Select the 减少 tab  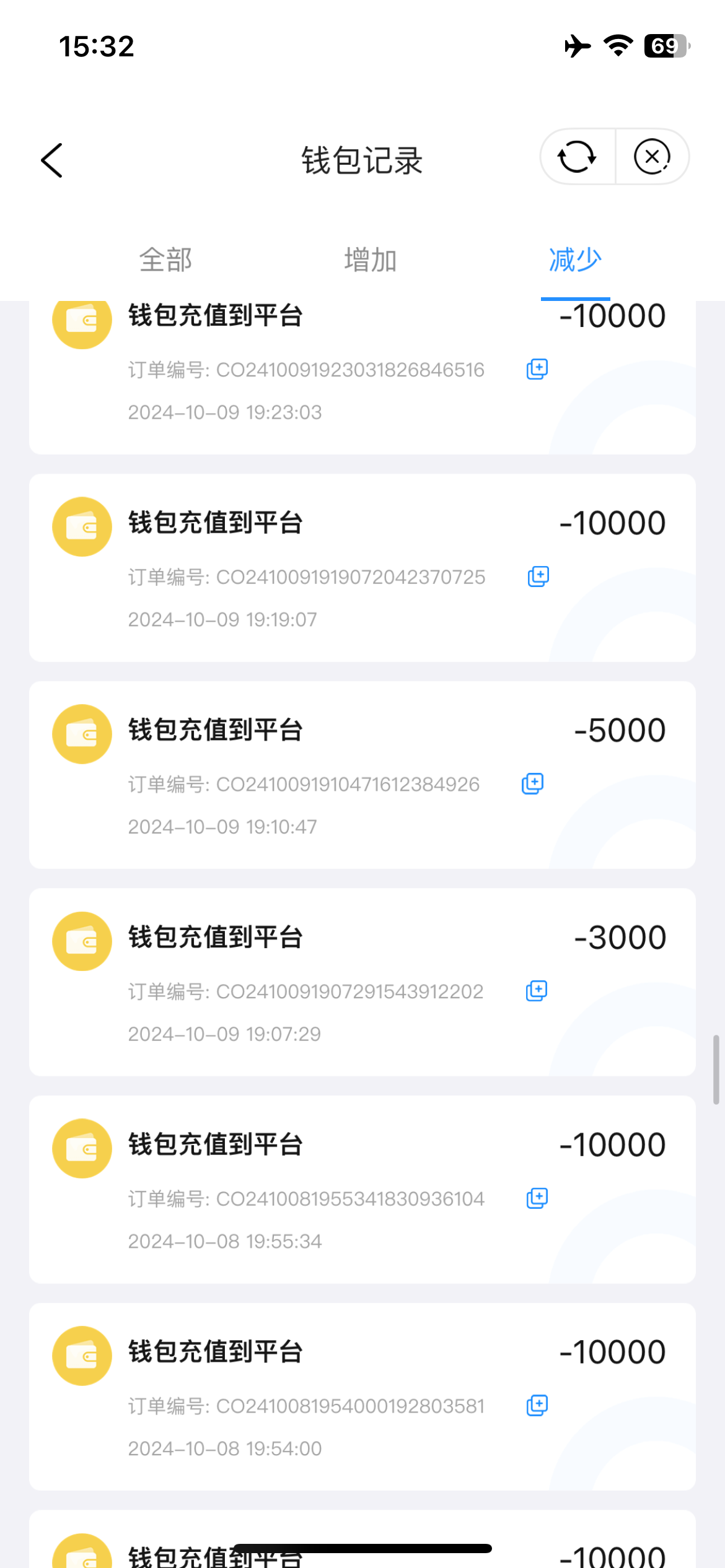(x=575, y=259)
